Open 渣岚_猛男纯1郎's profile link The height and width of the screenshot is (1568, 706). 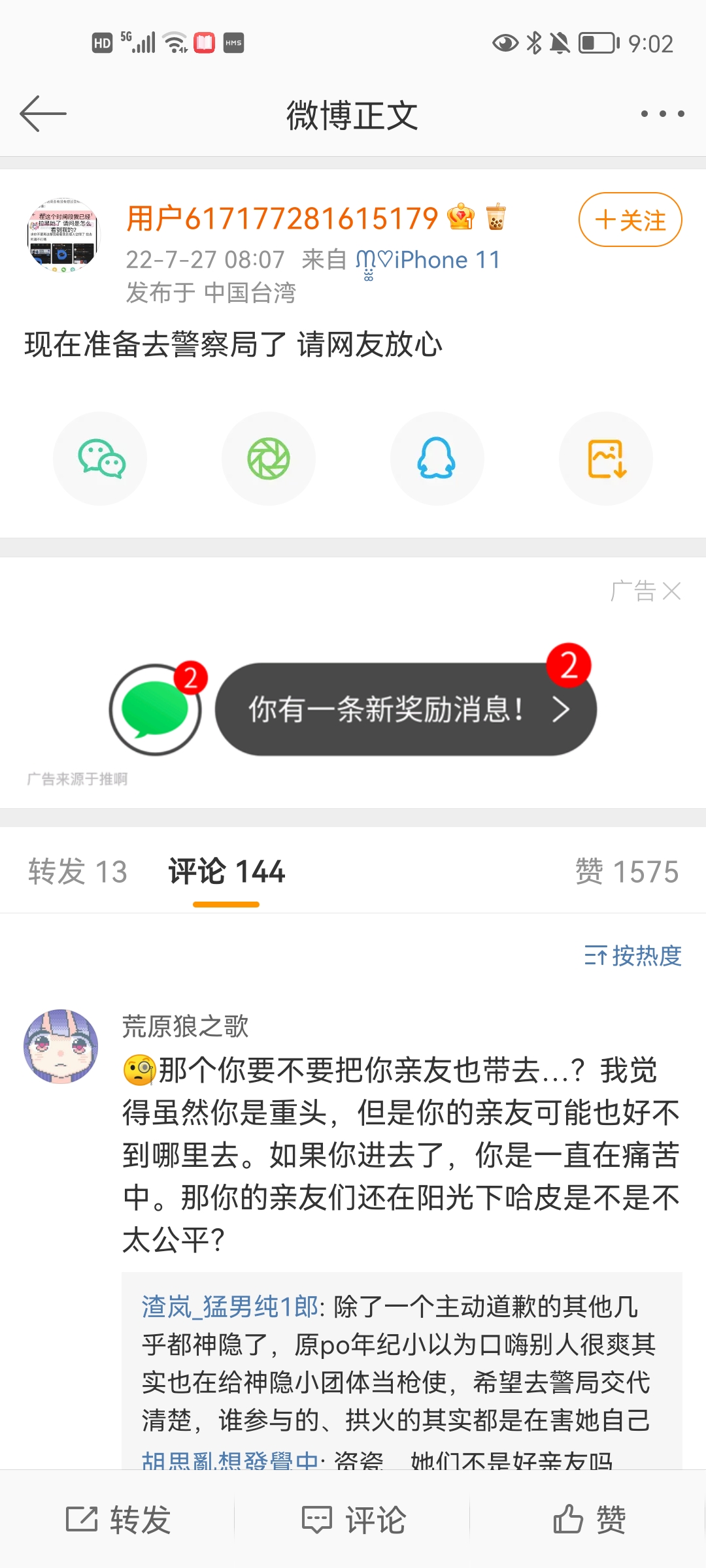pyautogui.click(x=229, y=1307)
